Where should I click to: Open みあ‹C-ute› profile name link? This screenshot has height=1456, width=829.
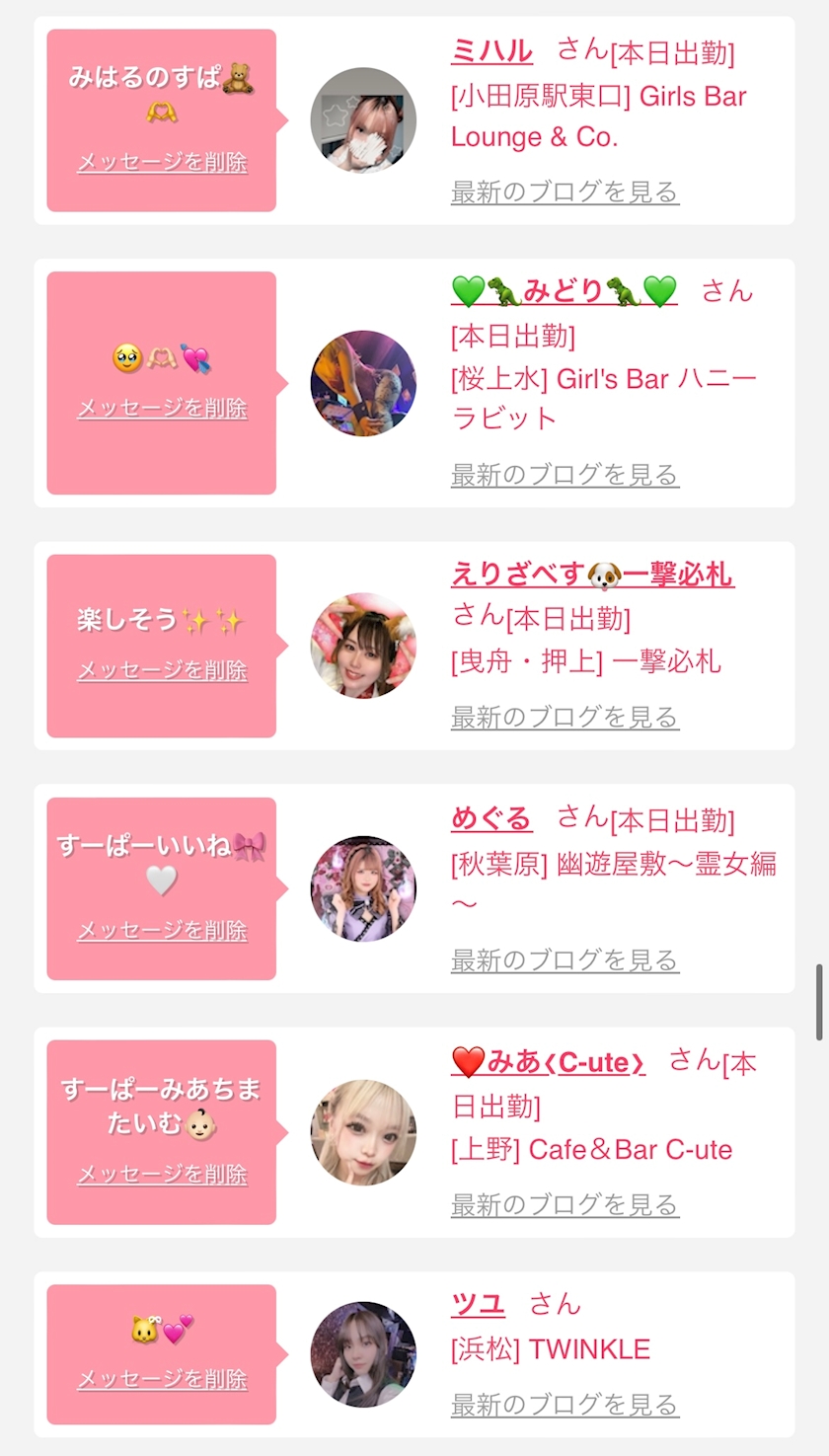coord(549,1062)
